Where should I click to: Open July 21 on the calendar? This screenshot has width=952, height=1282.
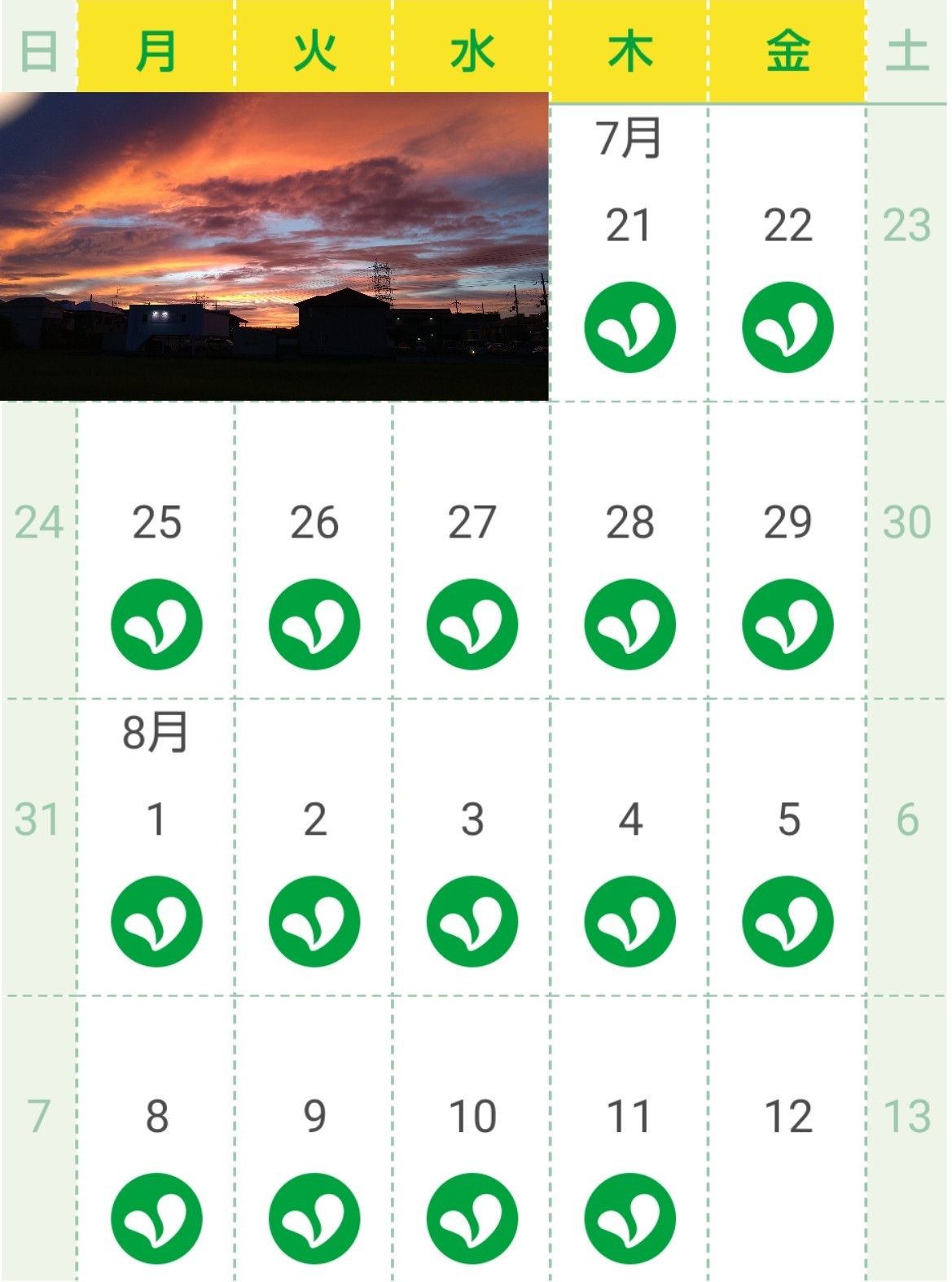630,252
